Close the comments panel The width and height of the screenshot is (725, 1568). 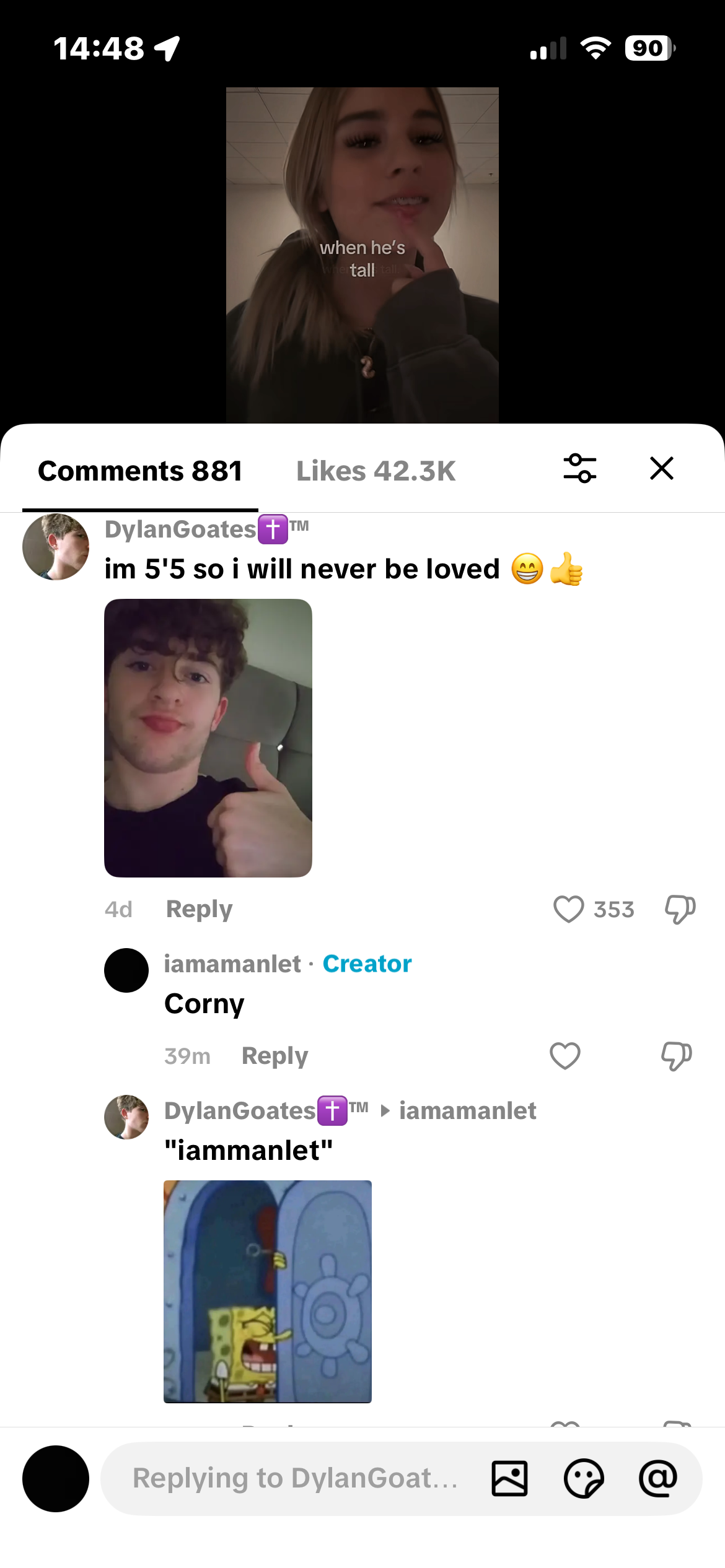[x=661, y=468]
